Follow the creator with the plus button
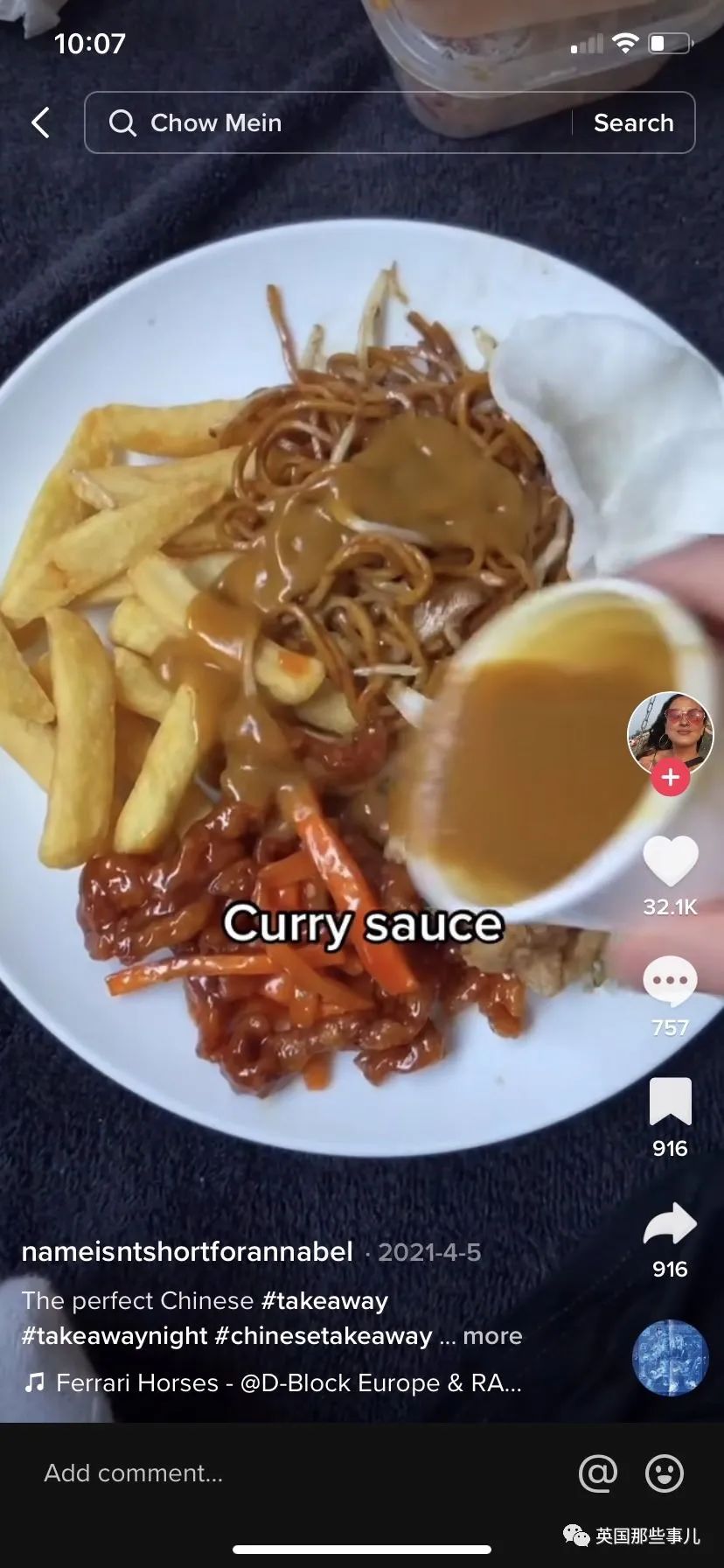Image resolution: width=724 pixels, height=1568 pixels. tap(671, 777)
